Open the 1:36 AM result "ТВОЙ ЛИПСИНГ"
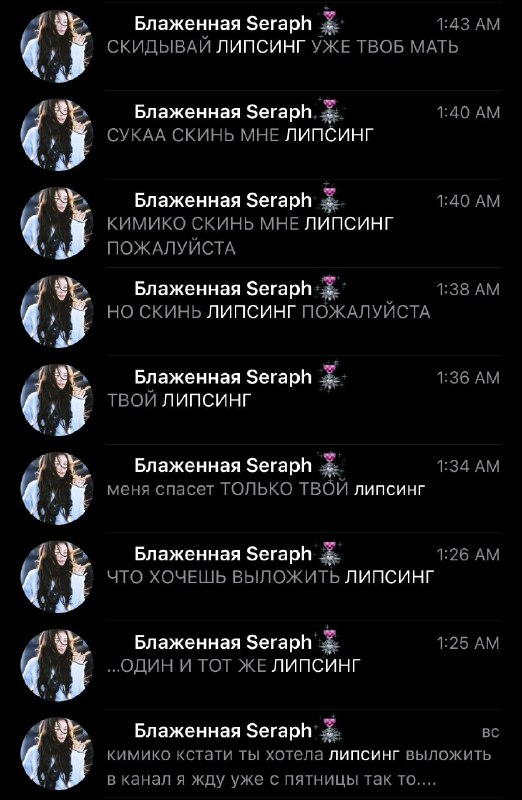This screenshot has height=800, width=522. click(261, 400)
